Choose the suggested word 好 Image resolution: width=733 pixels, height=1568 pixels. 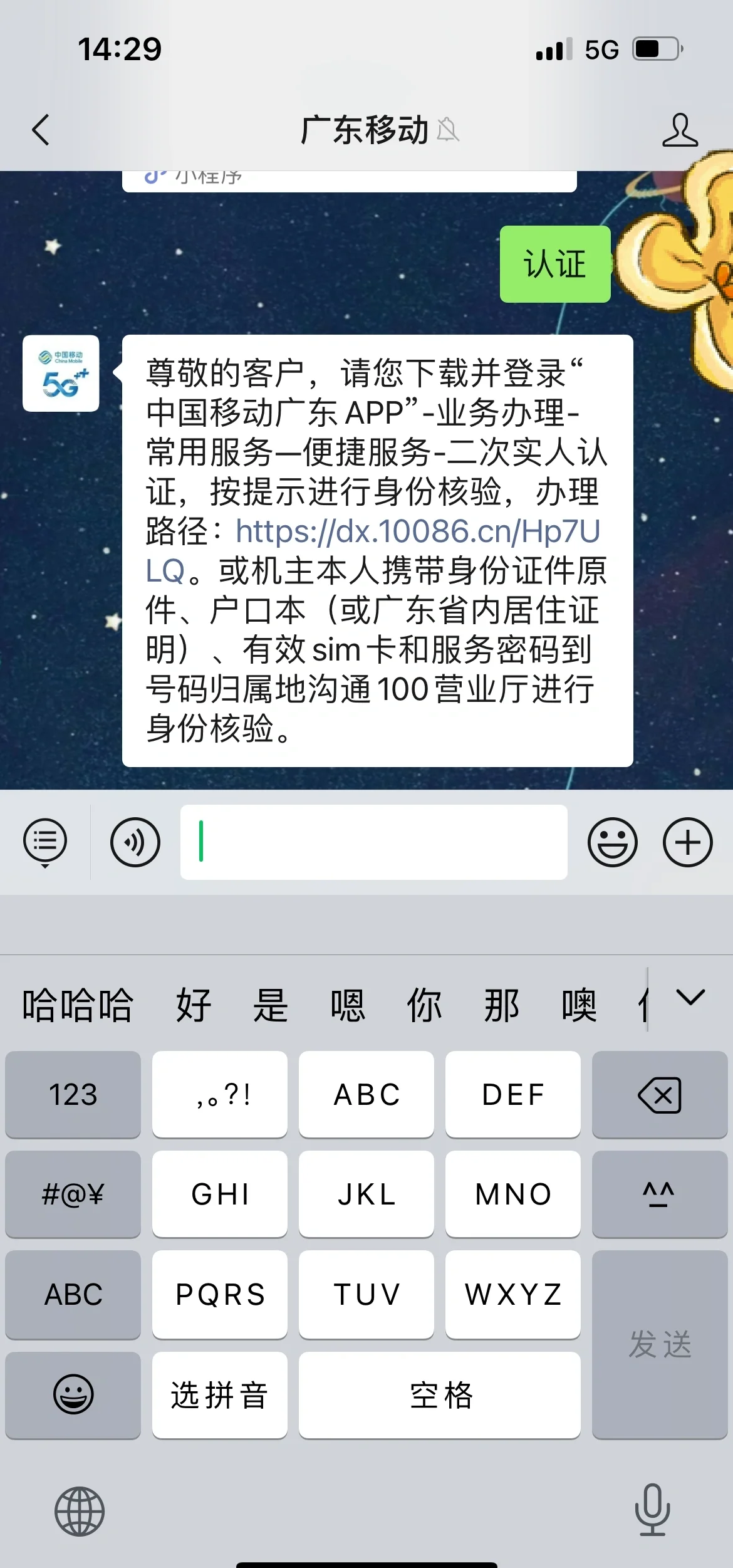193,1005
